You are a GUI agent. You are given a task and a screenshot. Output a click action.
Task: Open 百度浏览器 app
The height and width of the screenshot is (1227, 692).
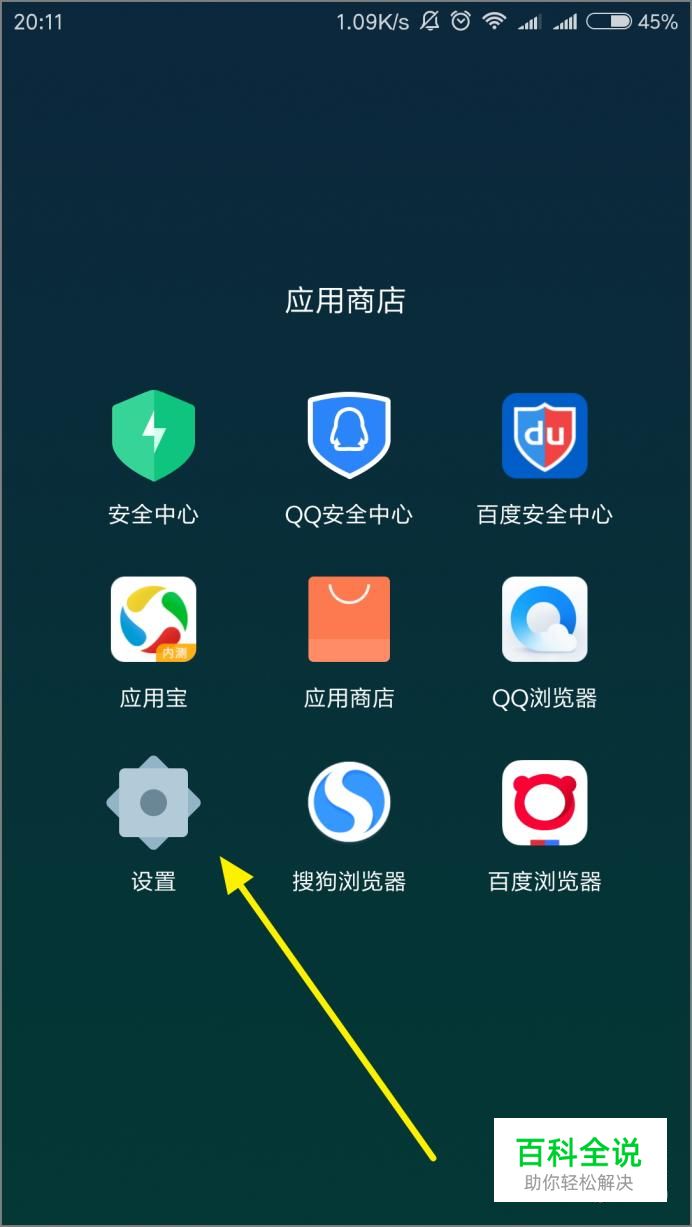pos(544,802)
